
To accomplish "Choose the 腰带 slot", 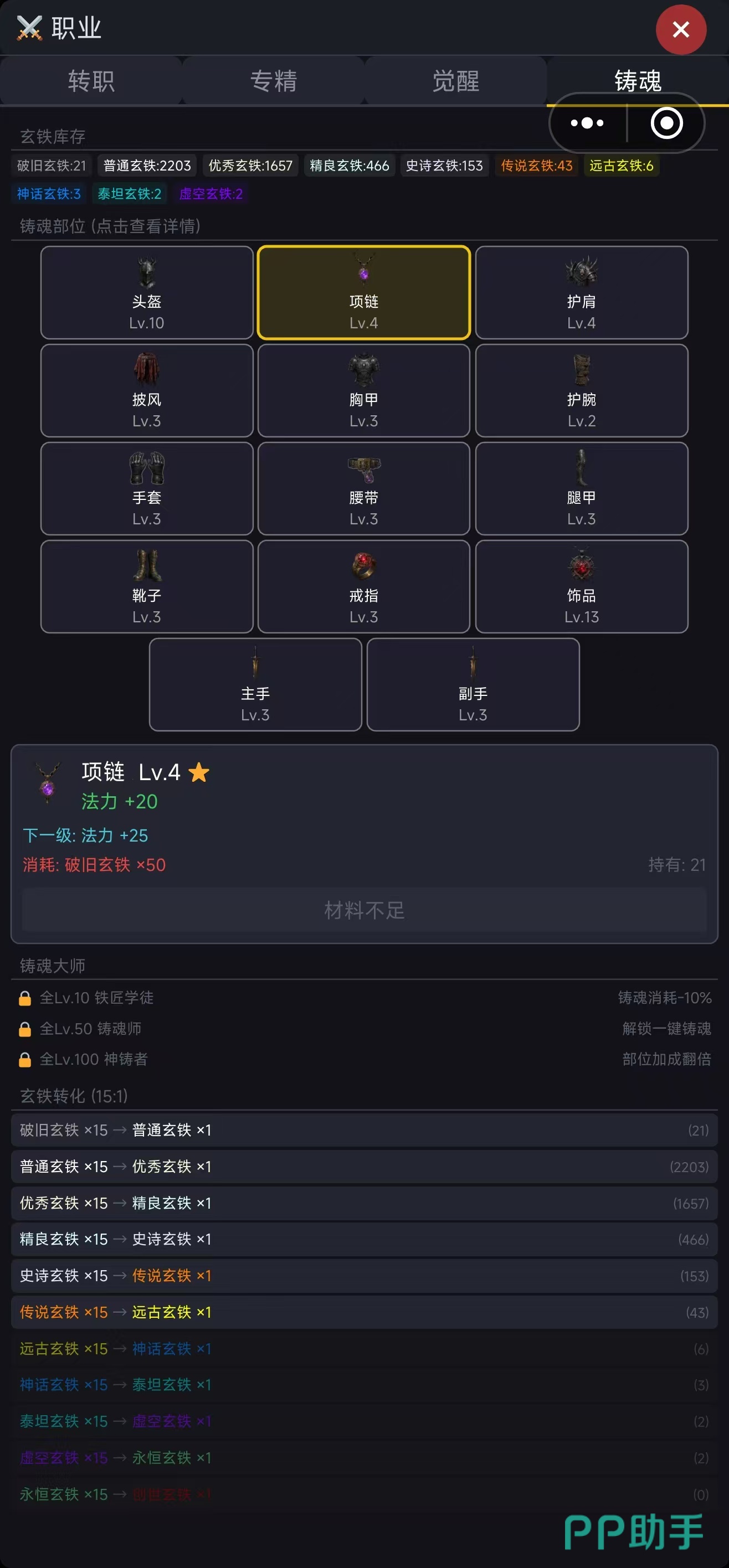I will [363, 489].
